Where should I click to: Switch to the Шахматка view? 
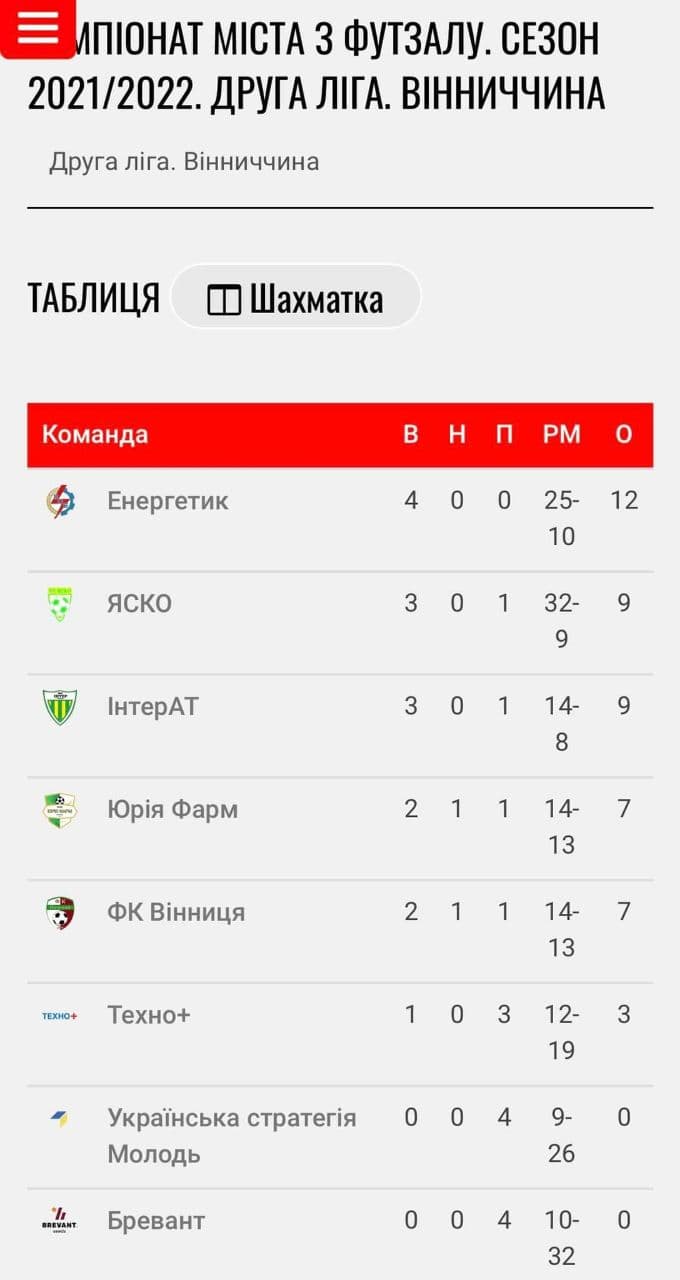tap(296, 298)
